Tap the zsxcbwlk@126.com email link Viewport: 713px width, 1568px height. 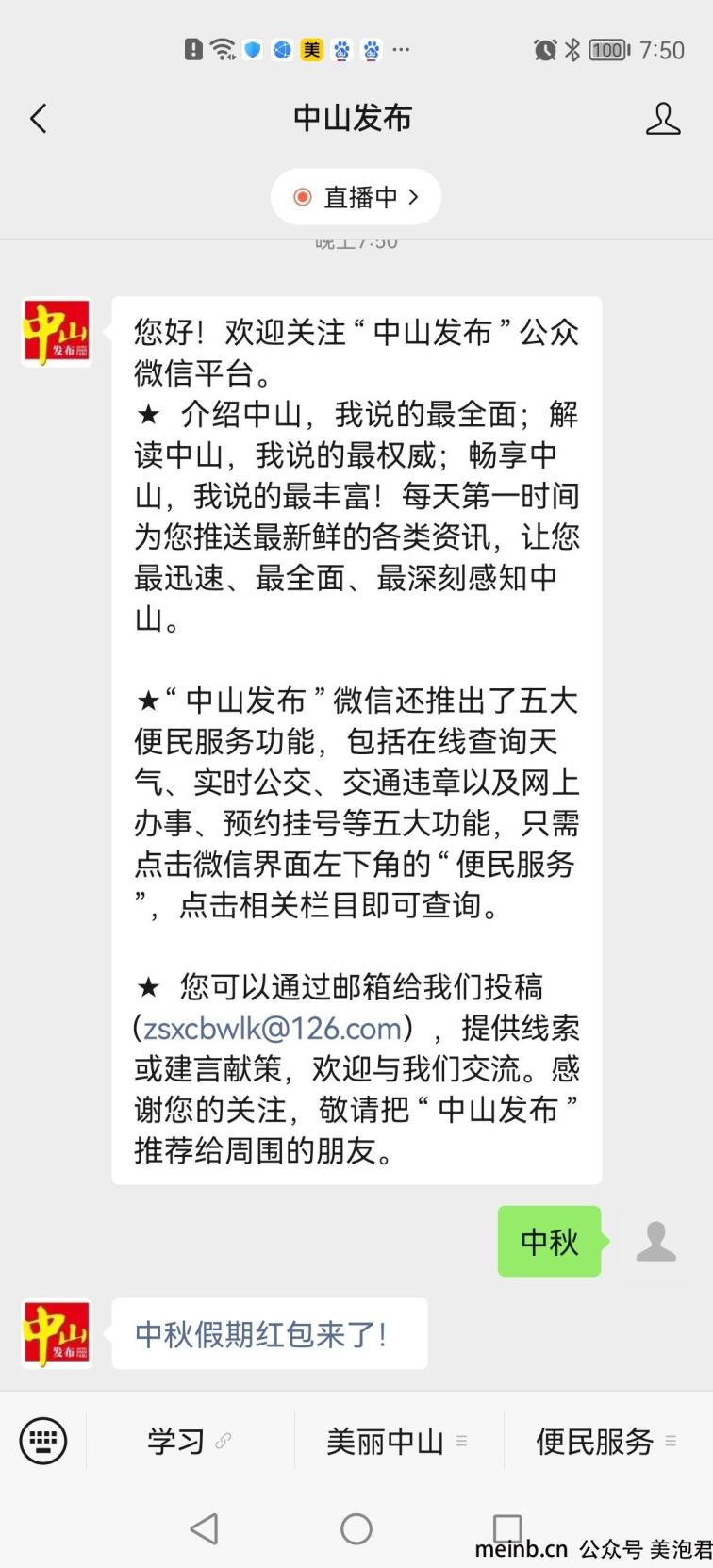tap(273, 1028)
